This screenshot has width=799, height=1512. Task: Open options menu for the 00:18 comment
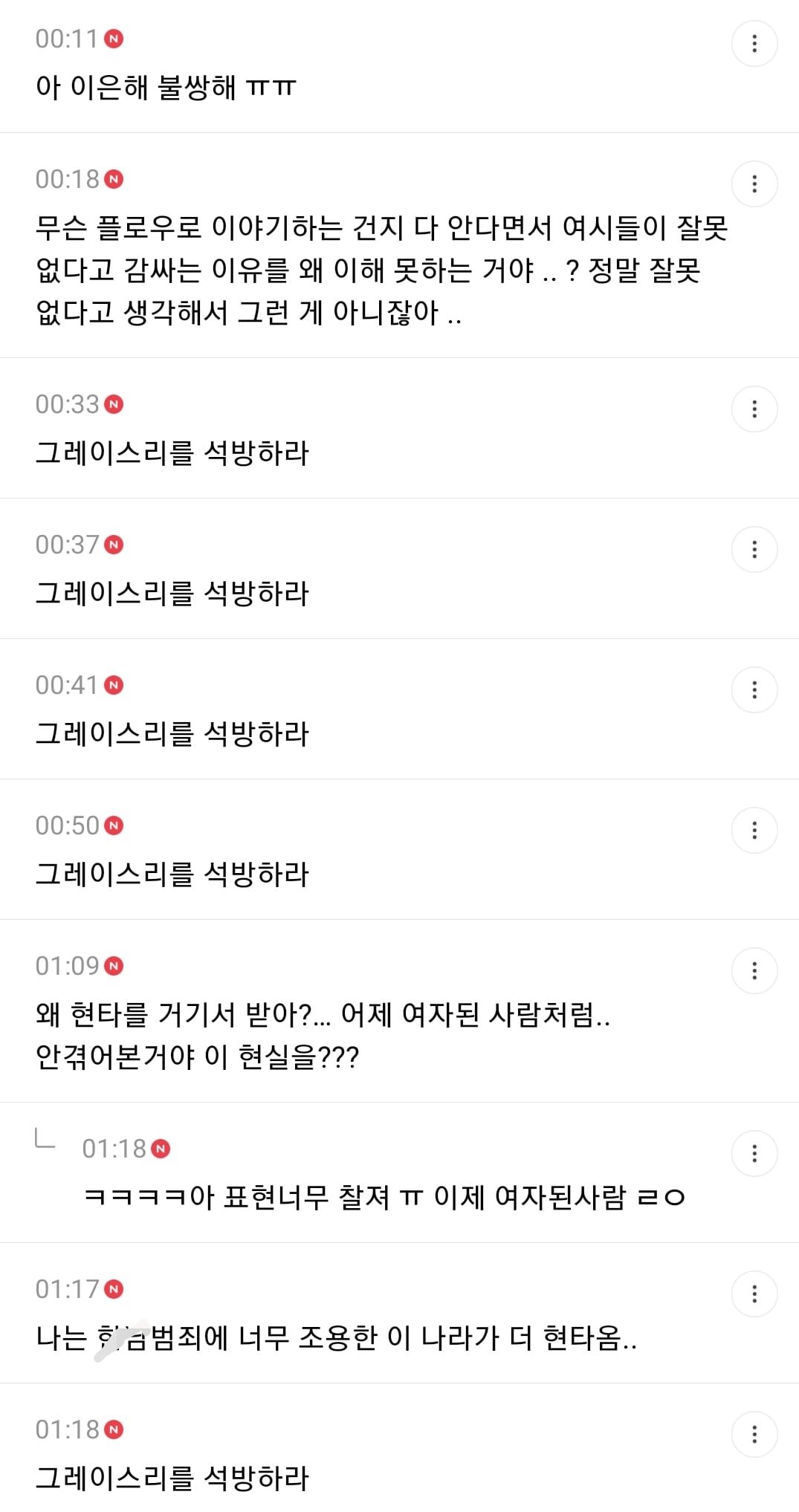point(754,184)
